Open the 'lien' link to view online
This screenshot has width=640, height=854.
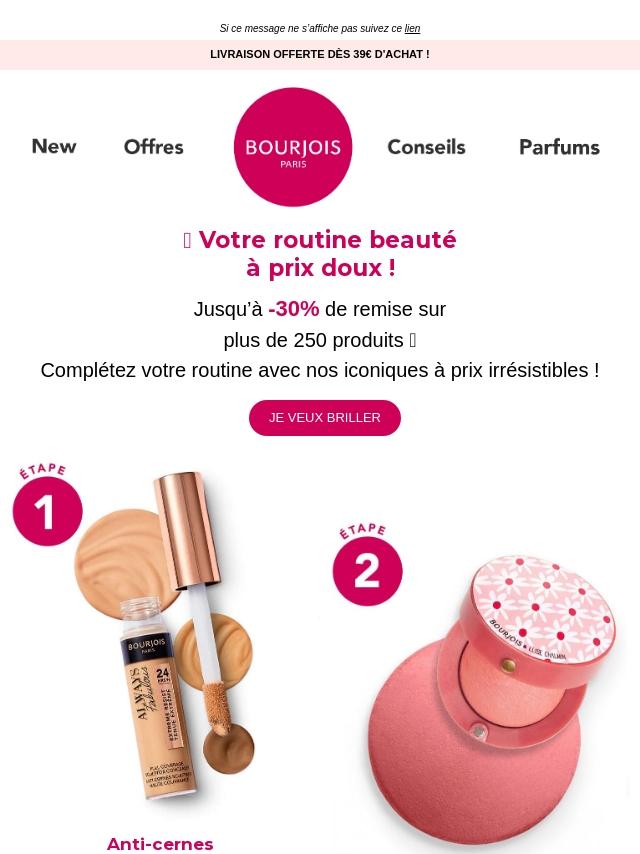(412, 29)
